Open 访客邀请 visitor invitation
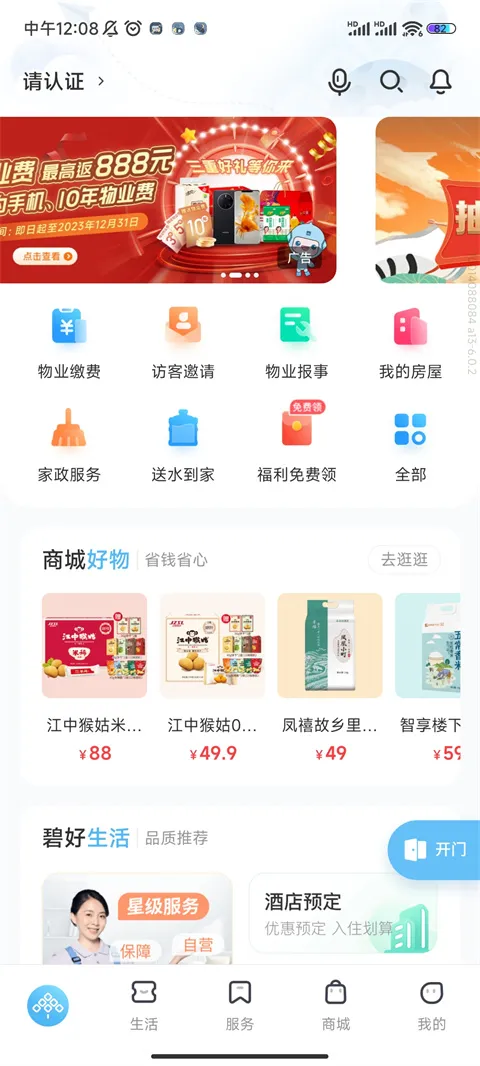This screenshot has height=1066, width=480. point(183,343)
